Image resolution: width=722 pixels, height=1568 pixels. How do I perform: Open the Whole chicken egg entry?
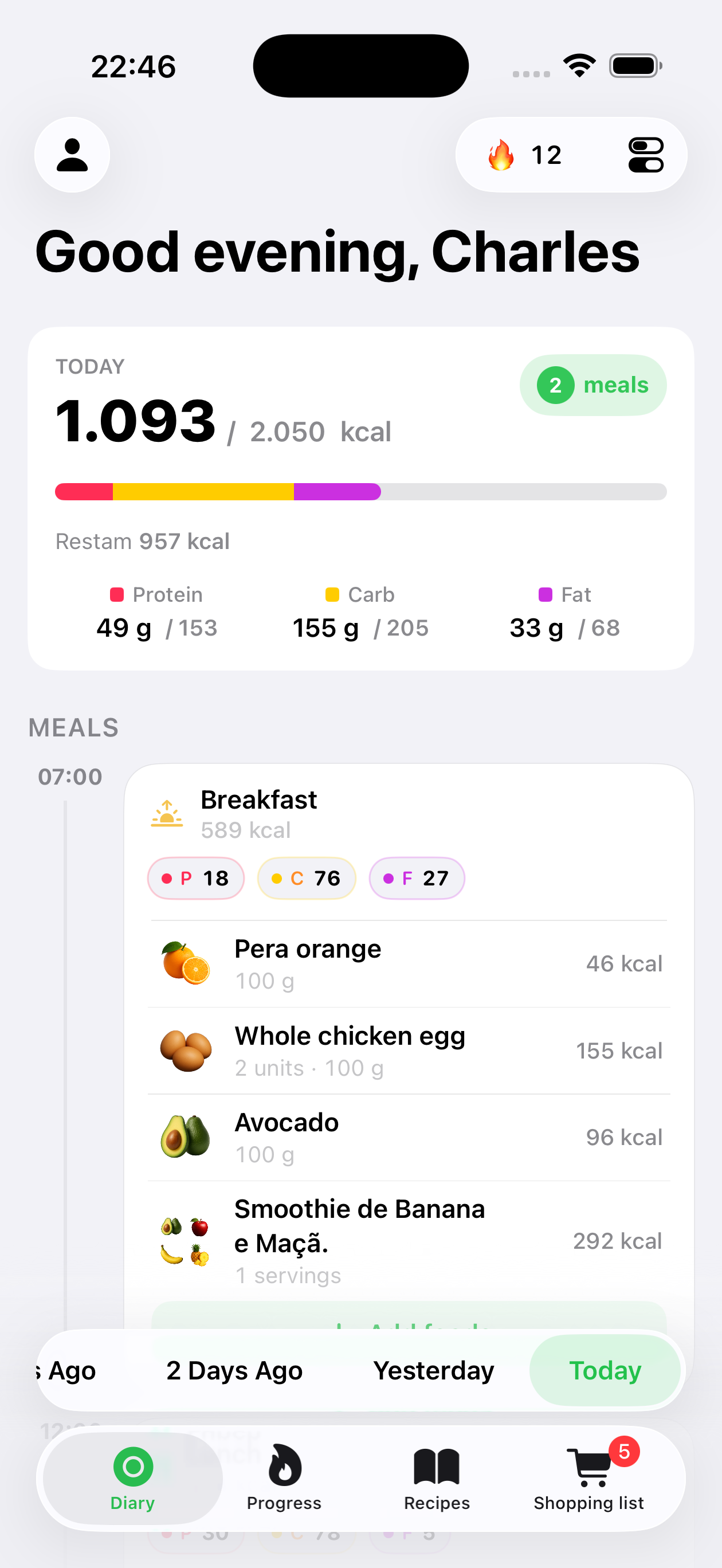coord(409,1051)
